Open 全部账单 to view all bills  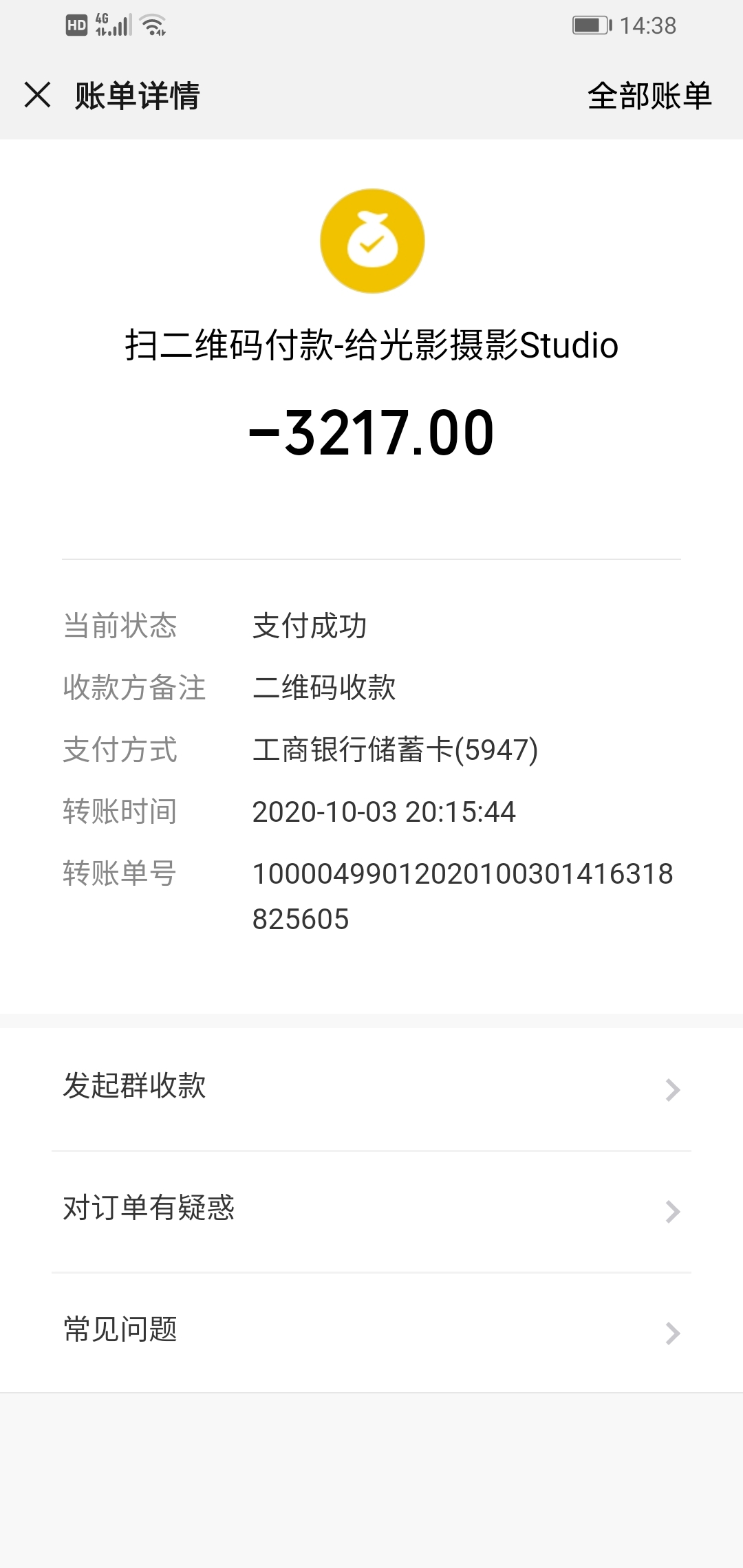click(x=649, y=96)
